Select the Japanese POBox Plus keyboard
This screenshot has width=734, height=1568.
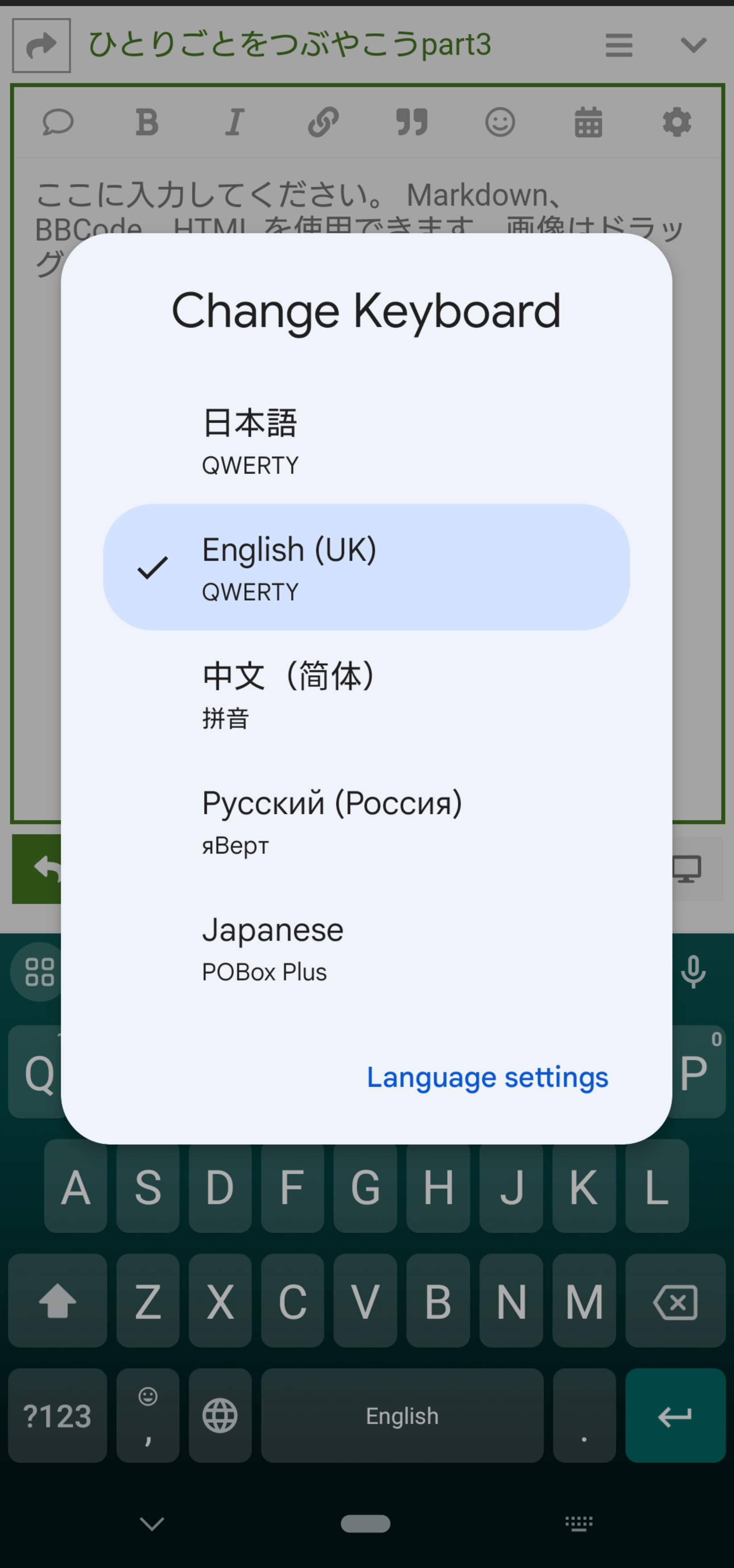[366, 947]
